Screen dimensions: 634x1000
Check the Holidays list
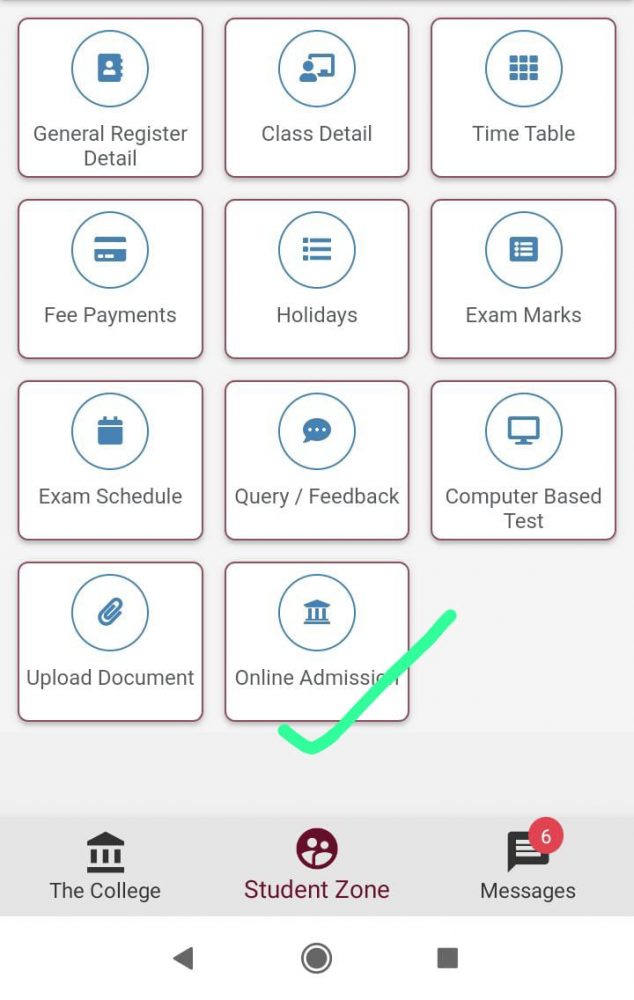[317, 279]
